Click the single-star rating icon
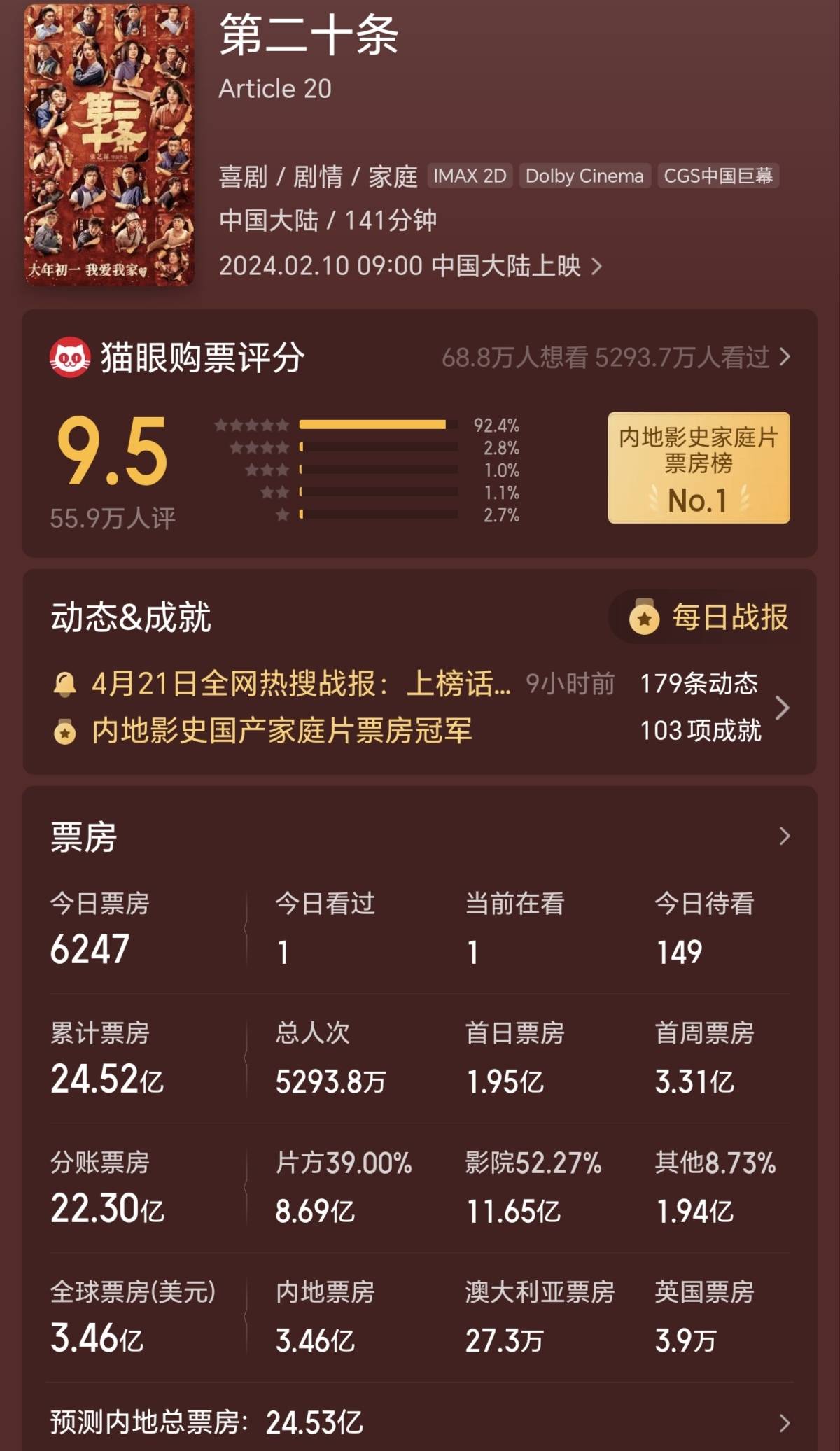The height and width of the screenshot is (1451, 840). (x=282, y=514)
